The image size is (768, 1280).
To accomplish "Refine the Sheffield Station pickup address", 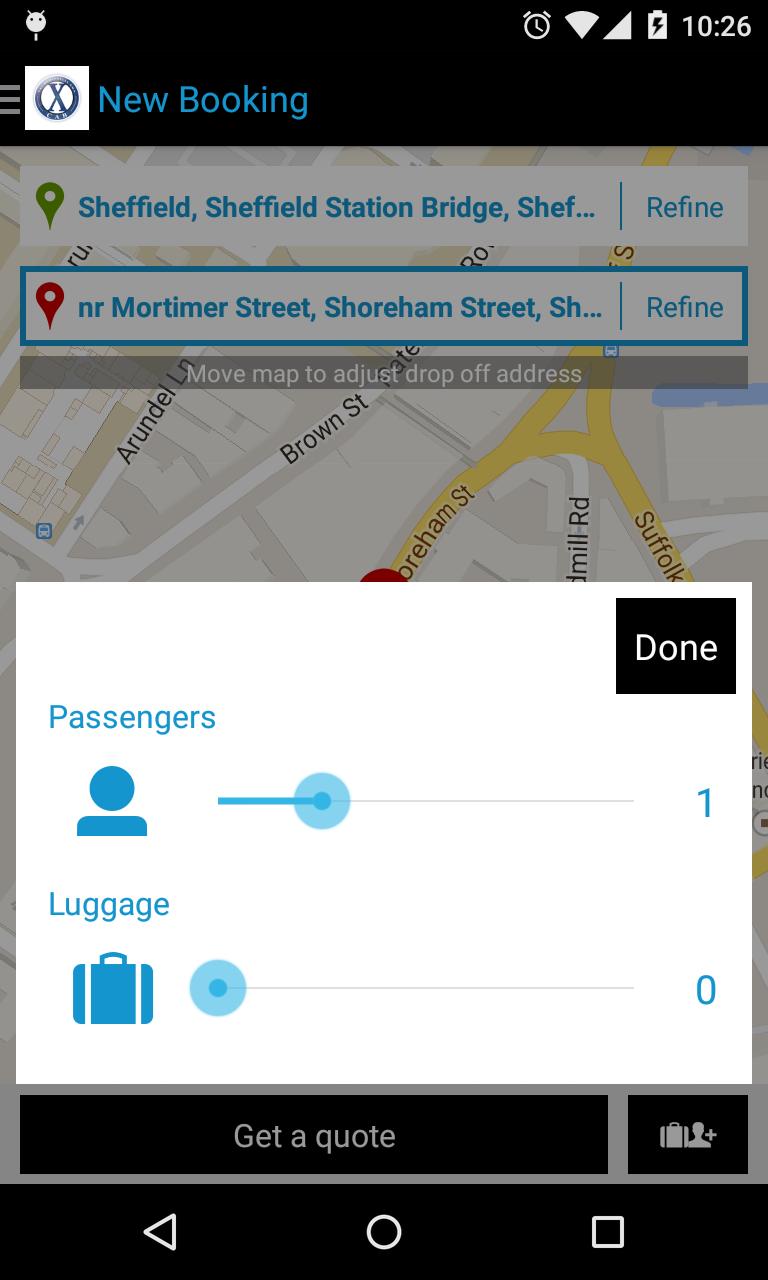I will [x=684, y=207].
